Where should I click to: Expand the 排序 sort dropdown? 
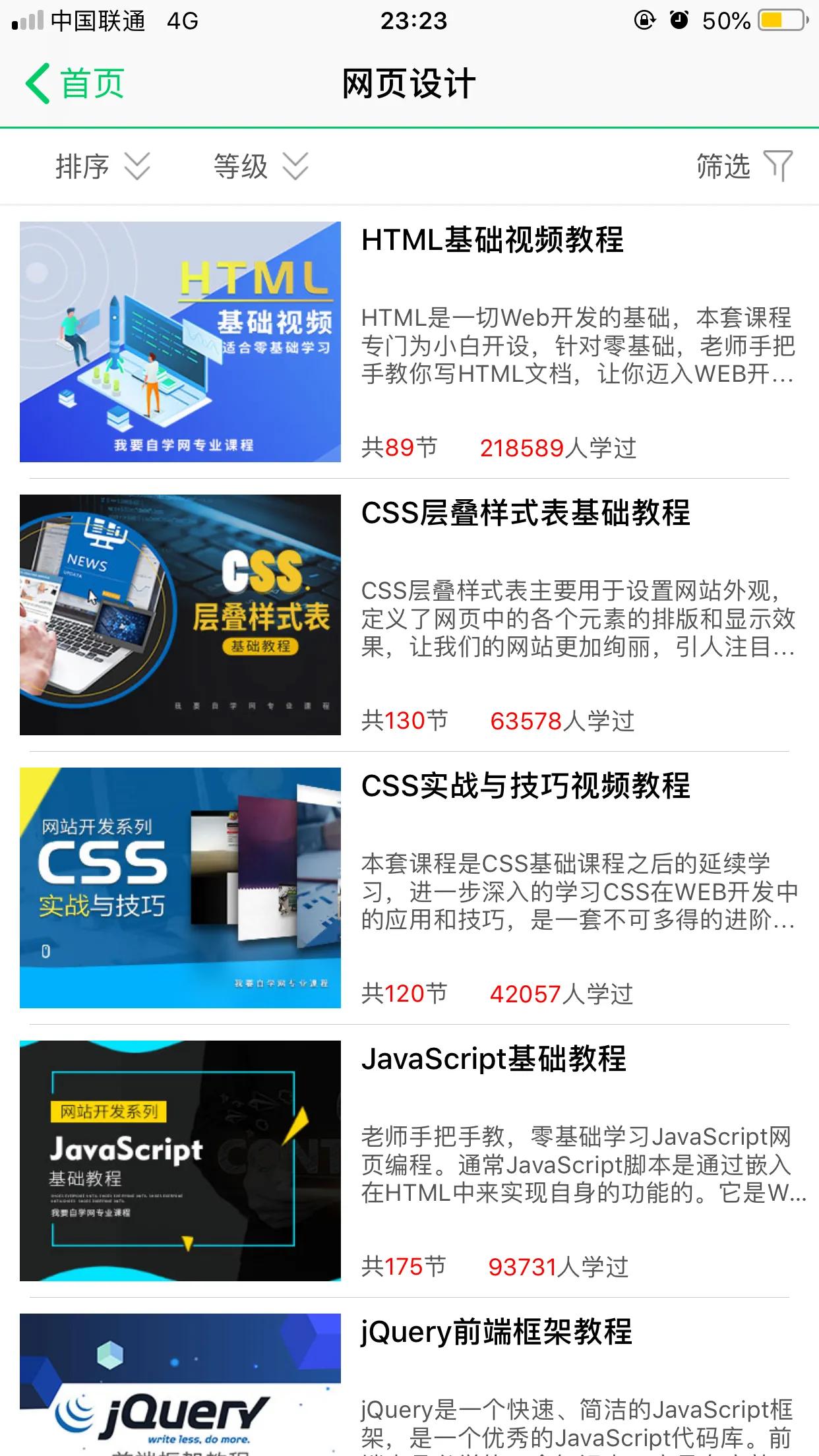[x=82, y=166]
